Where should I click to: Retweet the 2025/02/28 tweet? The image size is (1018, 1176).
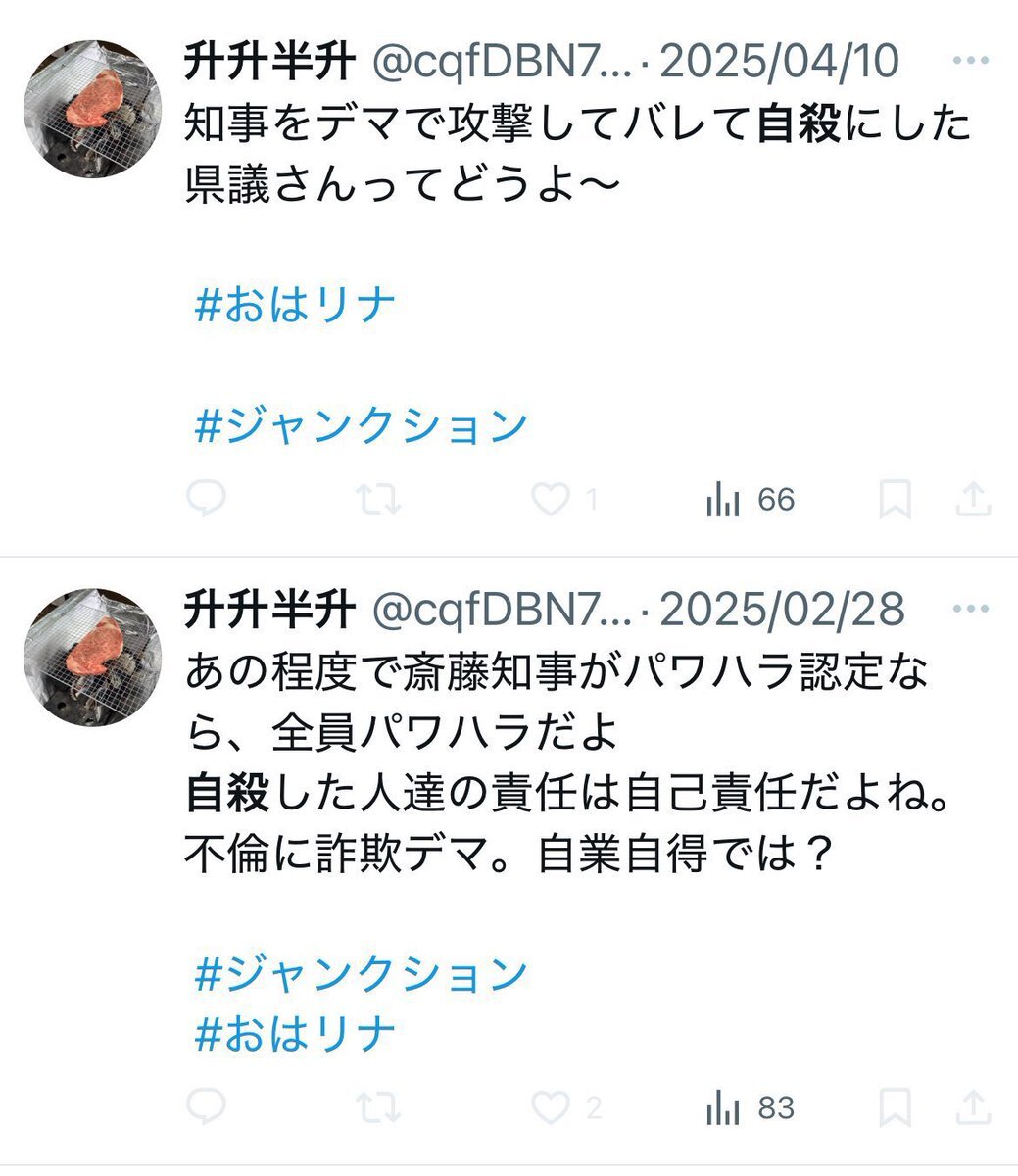point(378,1108)
